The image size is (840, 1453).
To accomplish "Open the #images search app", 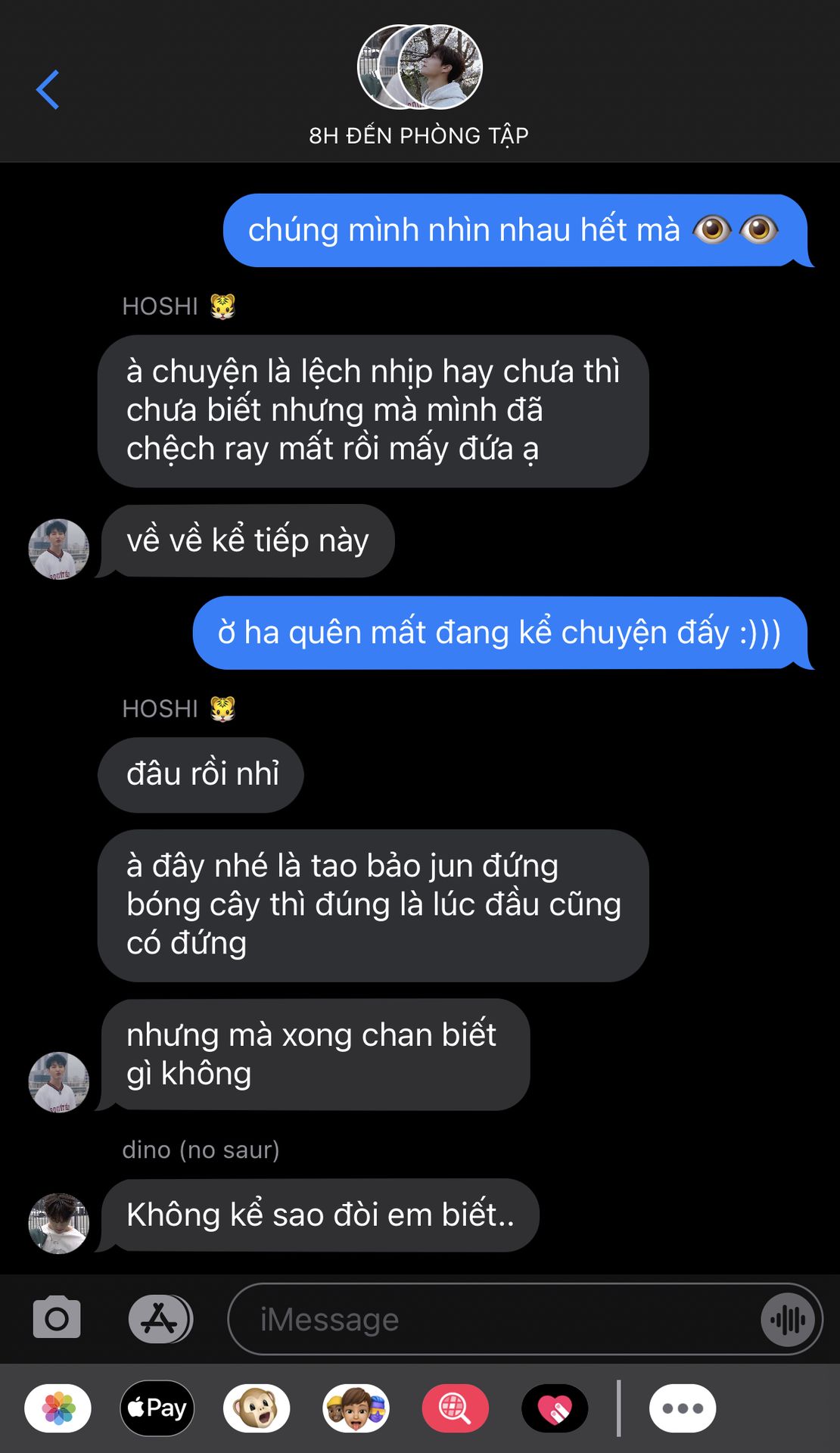I will tap(455, 1408).
